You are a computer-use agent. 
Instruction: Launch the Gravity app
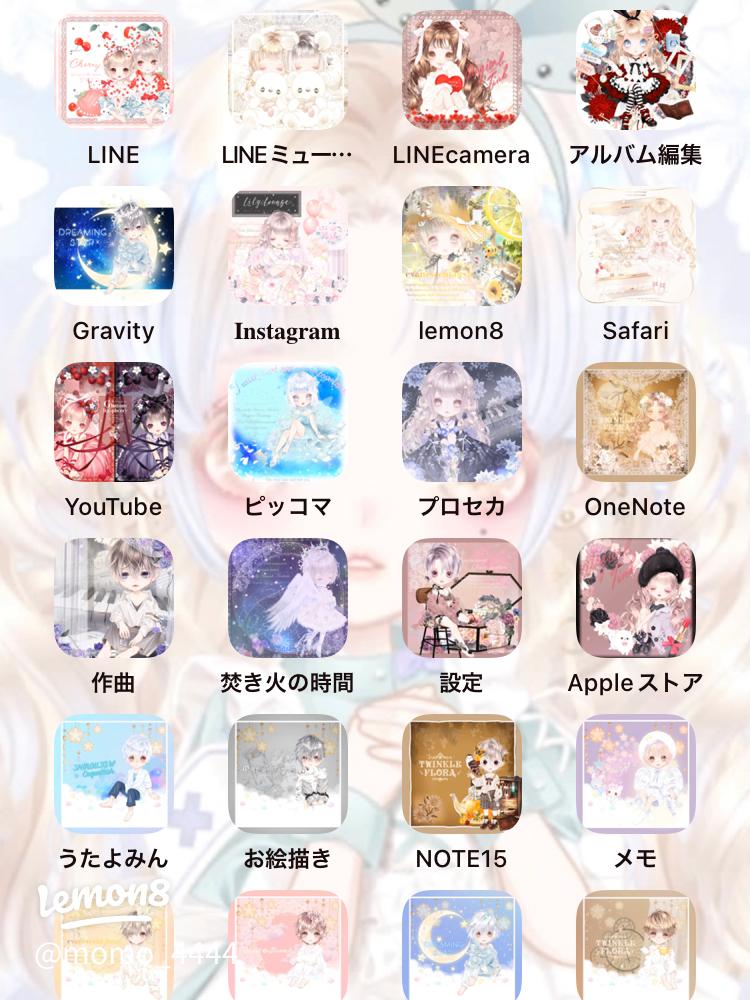coord(113,243)
